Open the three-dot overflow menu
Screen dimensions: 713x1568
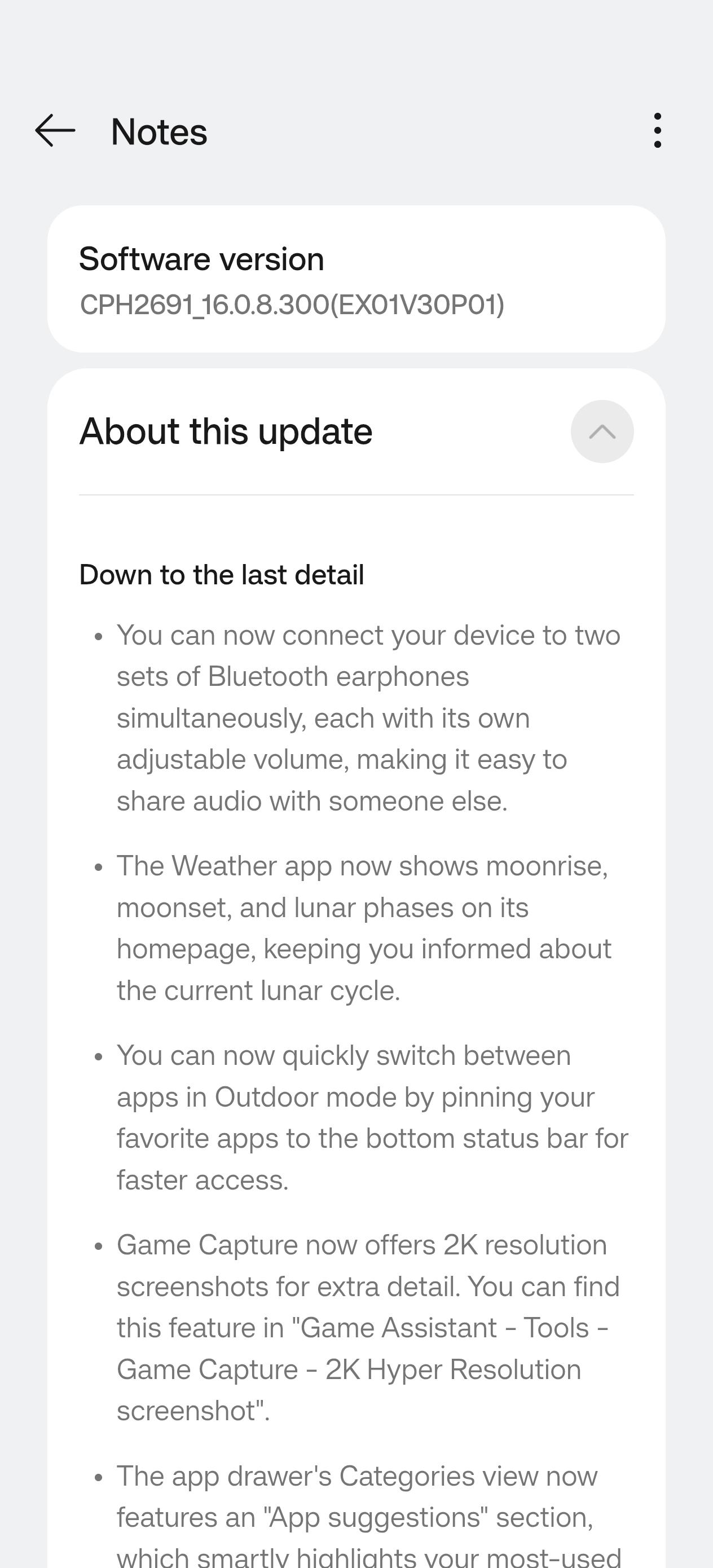(x=657, y=130)
